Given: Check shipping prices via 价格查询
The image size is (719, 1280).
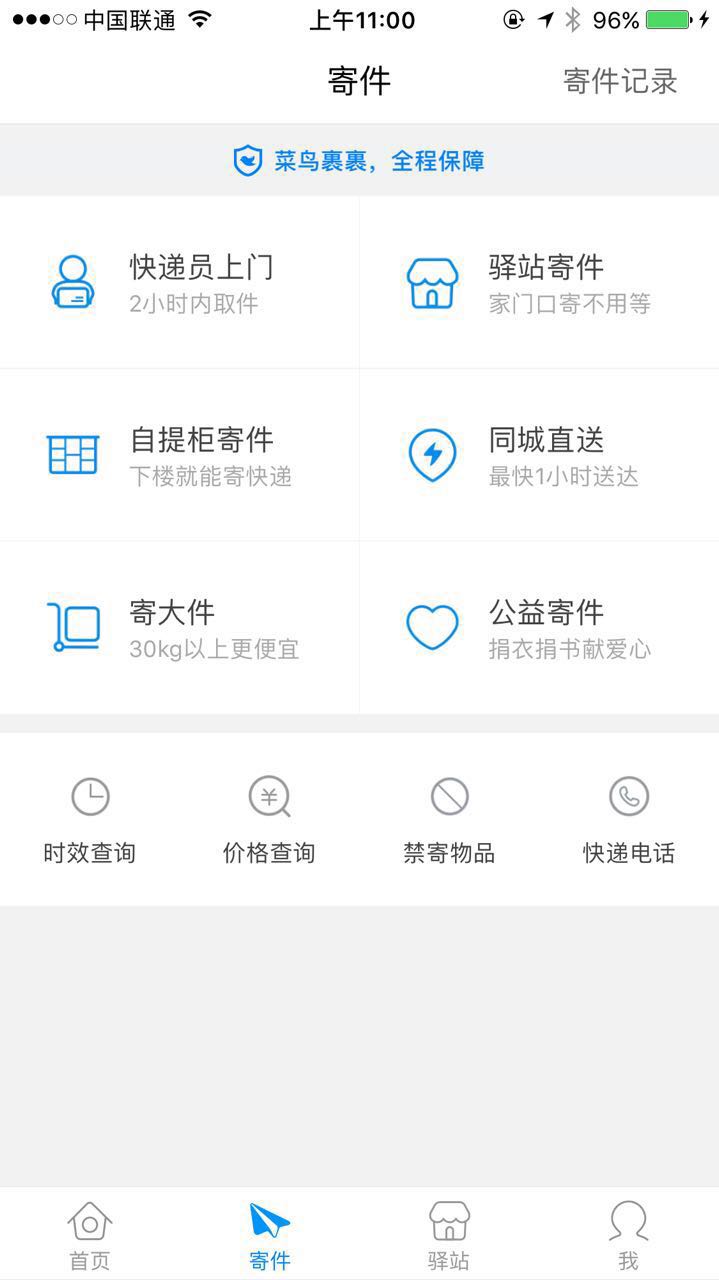Looking at the screenshot, I should coord(269,820).
